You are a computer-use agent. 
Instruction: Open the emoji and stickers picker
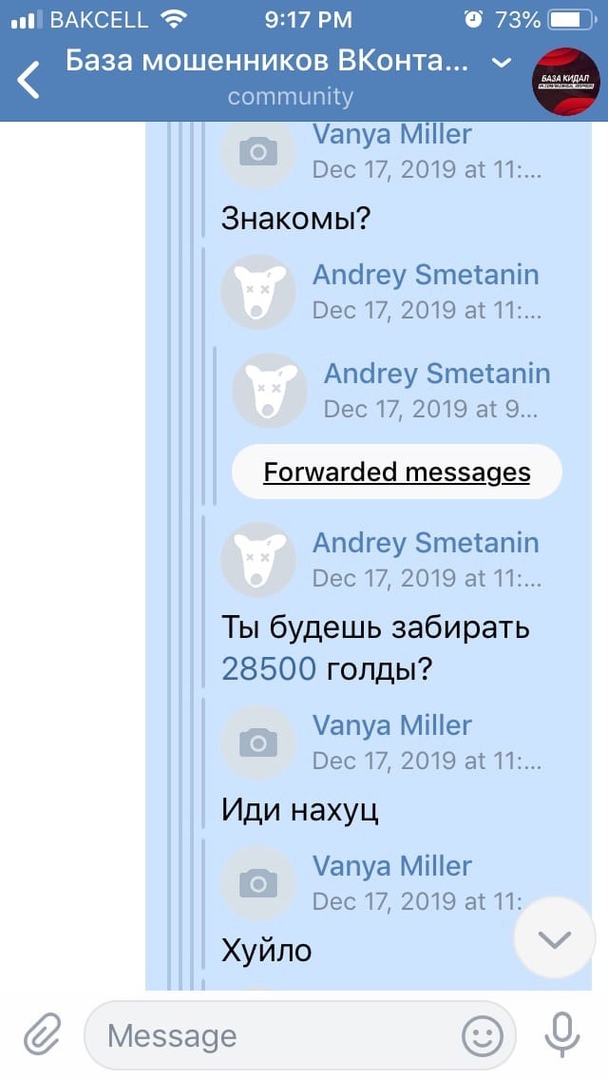pos(484,1036)
